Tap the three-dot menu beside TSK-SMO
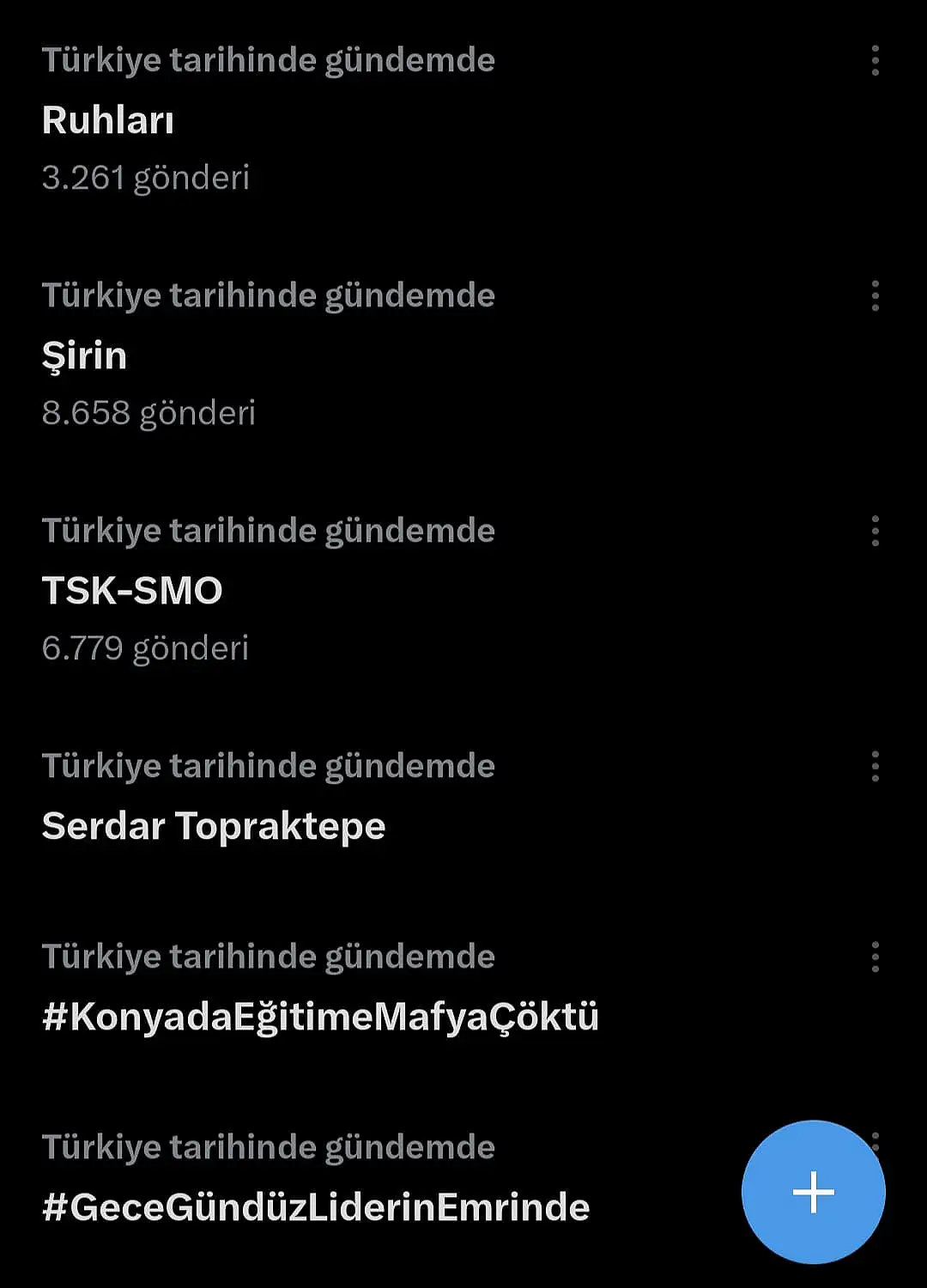Screen dimensions: 927x1288 coord(875,532)
